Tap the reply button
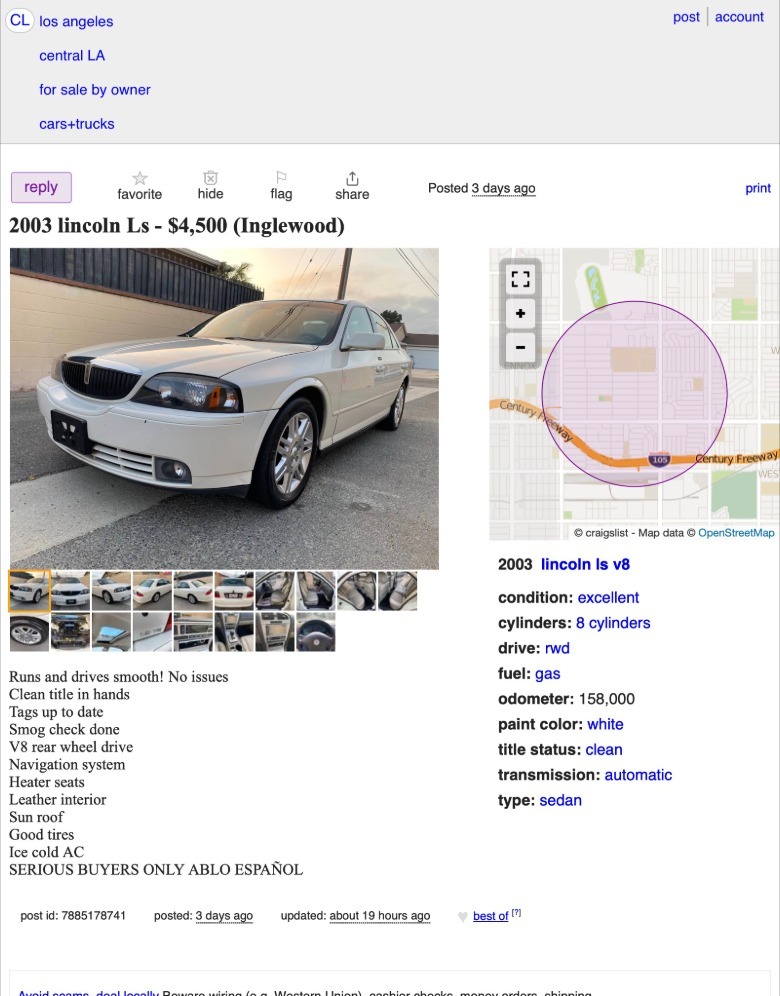780x996 pixels. (41, 187)
